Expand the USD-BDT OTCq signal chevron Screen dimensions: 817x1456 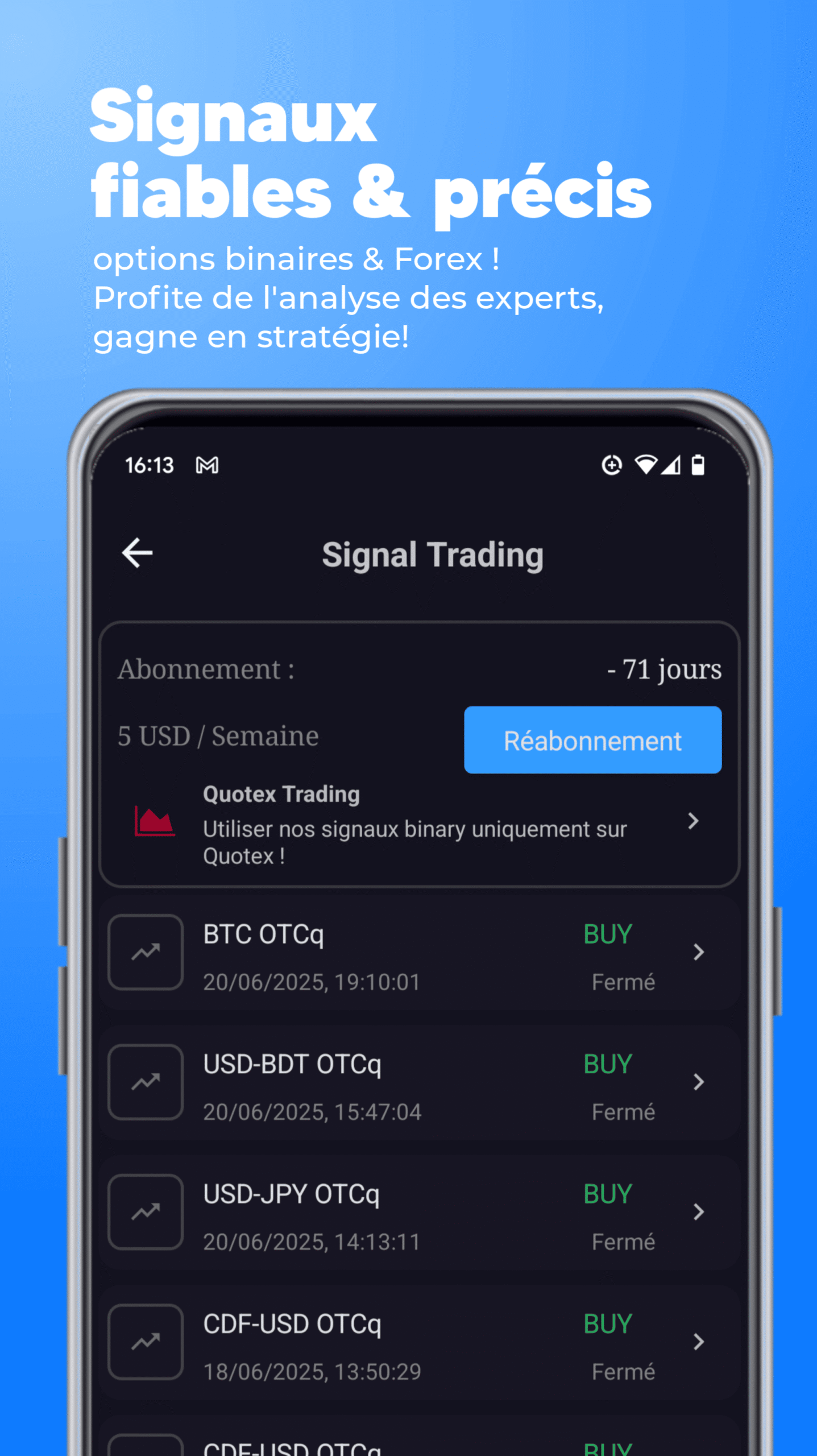click(x=698, y=1082)
